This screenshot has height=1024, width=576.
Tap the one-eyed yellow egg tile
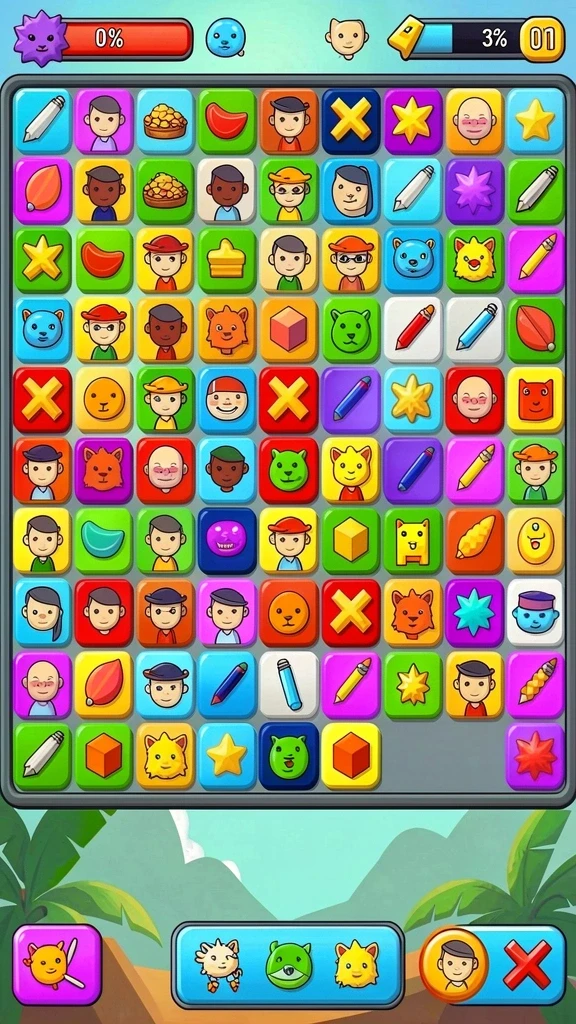point(536,541)
